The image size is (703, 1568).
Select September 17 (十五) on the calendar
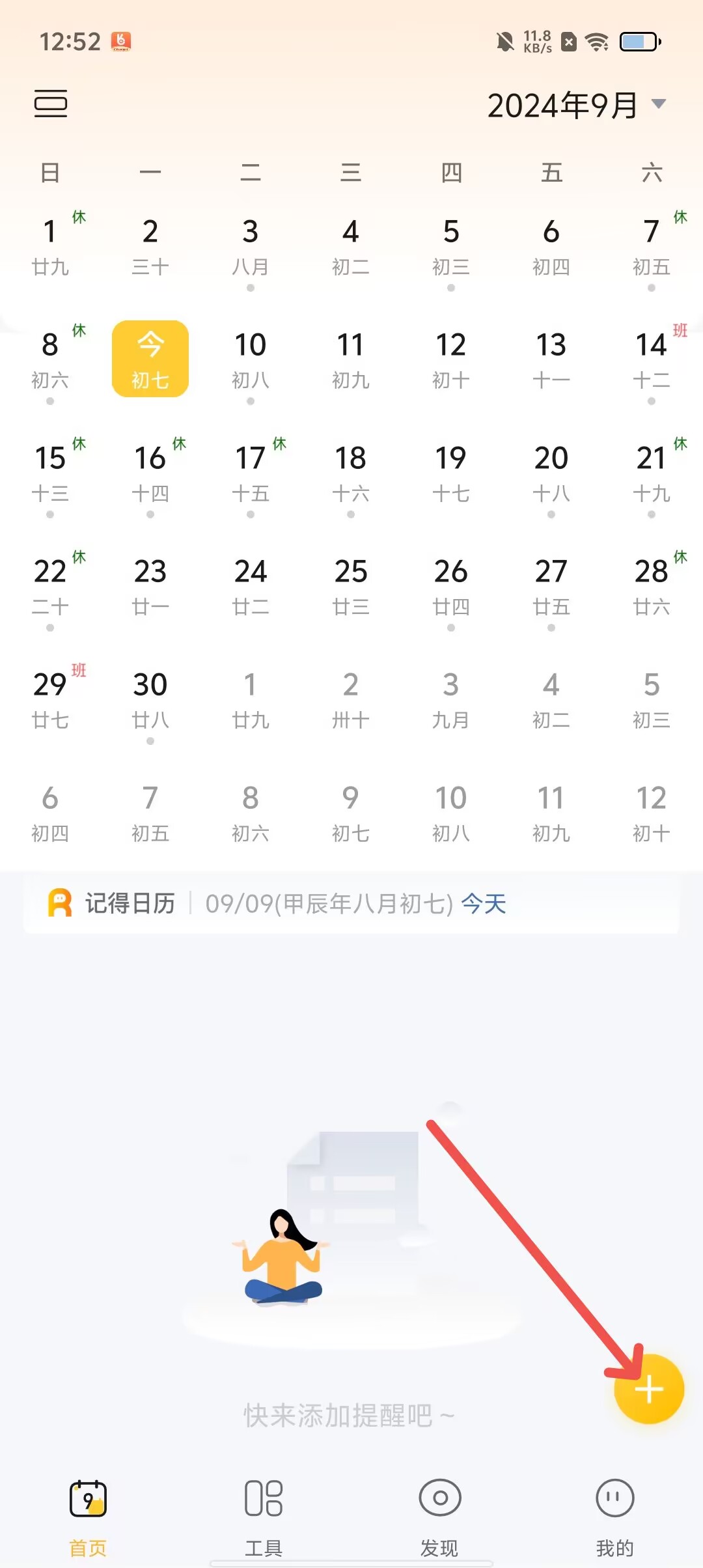(251, 473)
